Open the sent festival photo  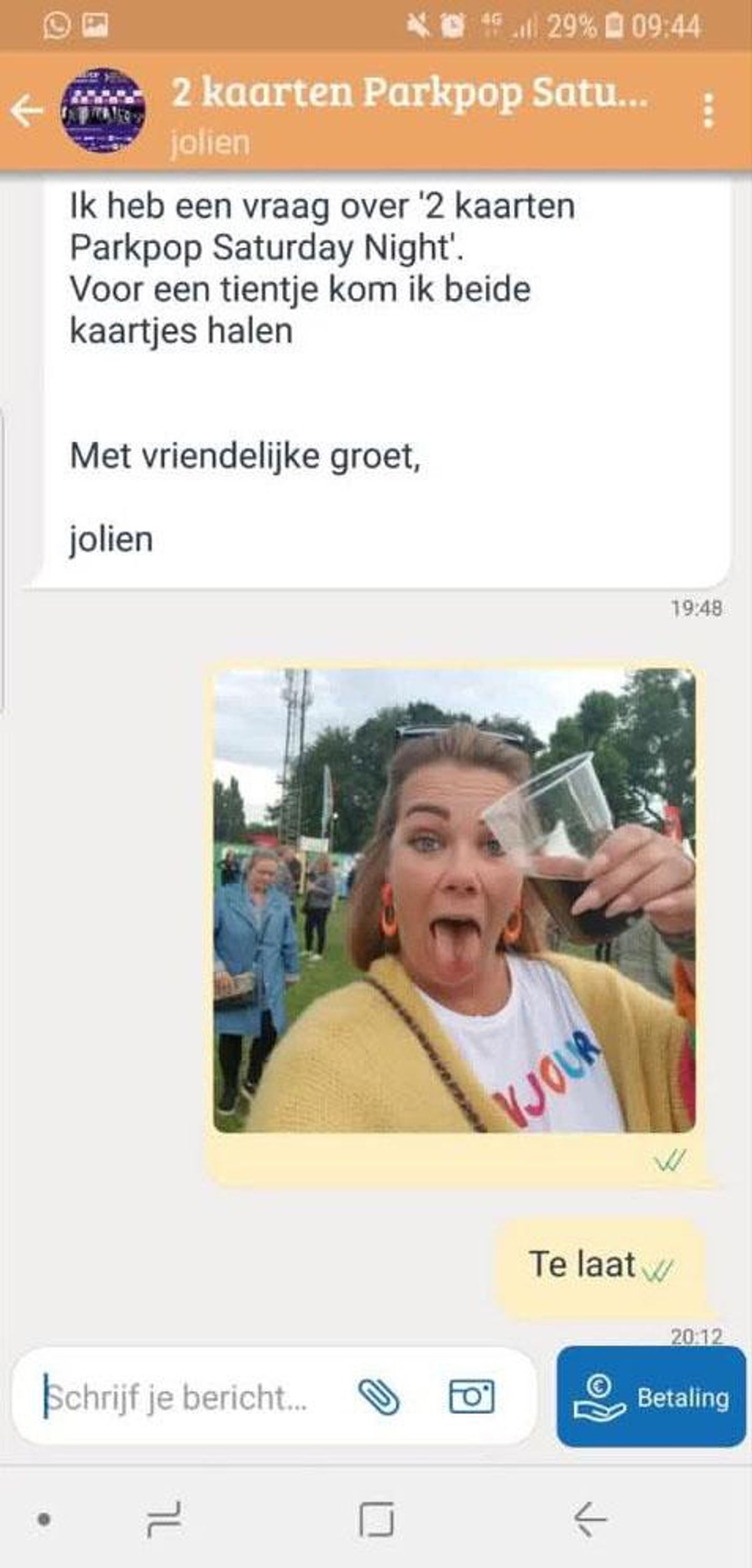coord(454,900)
